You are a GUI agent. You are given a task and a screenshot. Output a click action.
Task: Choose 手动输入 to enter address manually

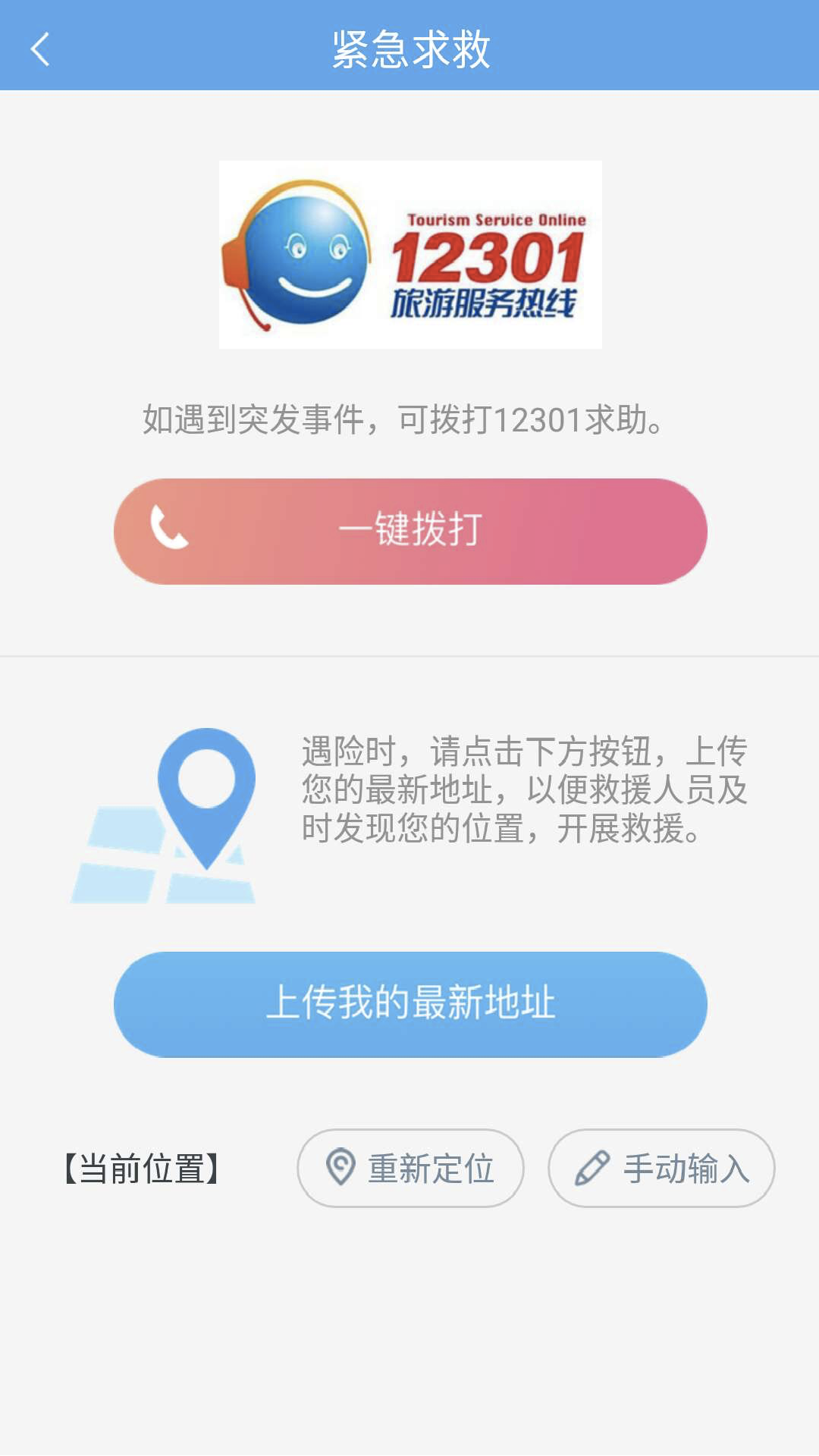coord(661,1168)
